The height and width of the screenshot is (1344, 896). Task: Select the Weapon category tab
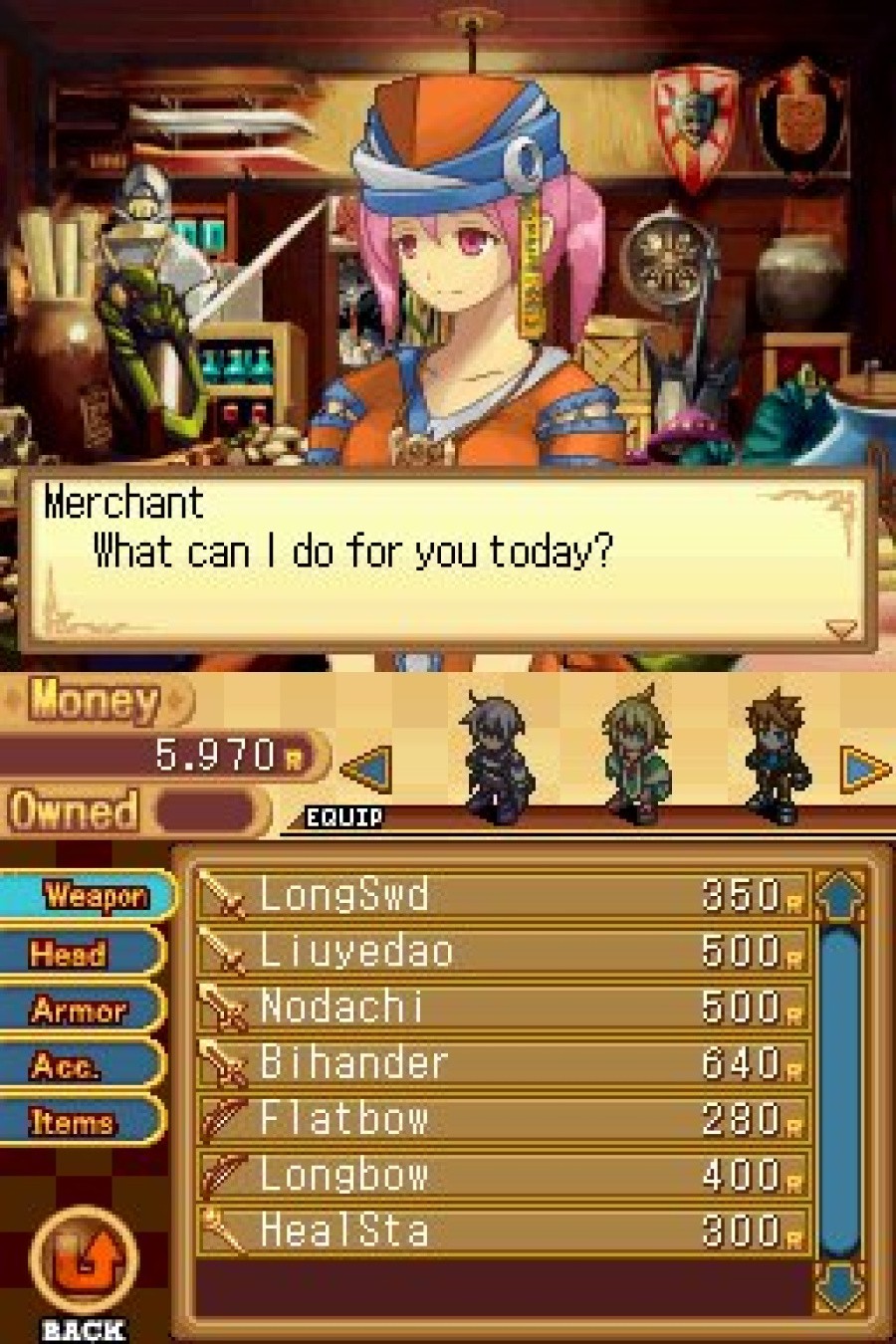88,896
